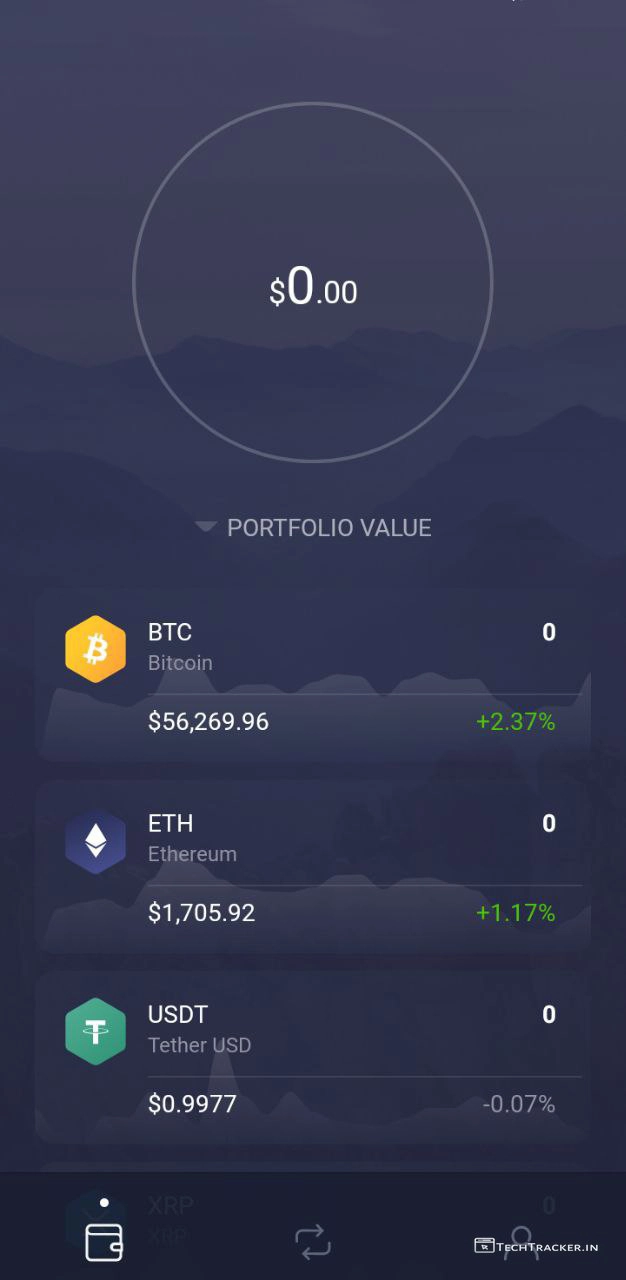Screen dimensions: 626x1280
Task: Open the Ethereum ETH asset card
Action: point(313,866)
